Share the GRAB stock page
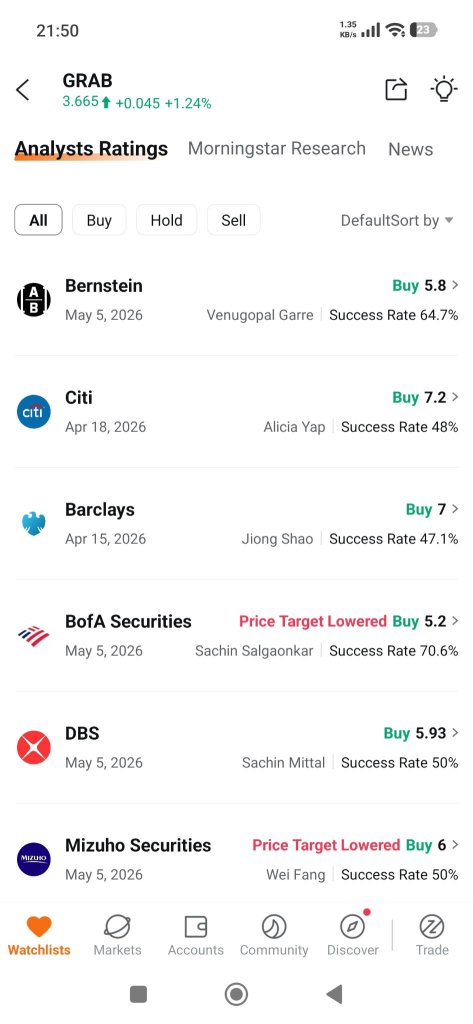Screen dimensions: 473x1024 click(396, 89)
